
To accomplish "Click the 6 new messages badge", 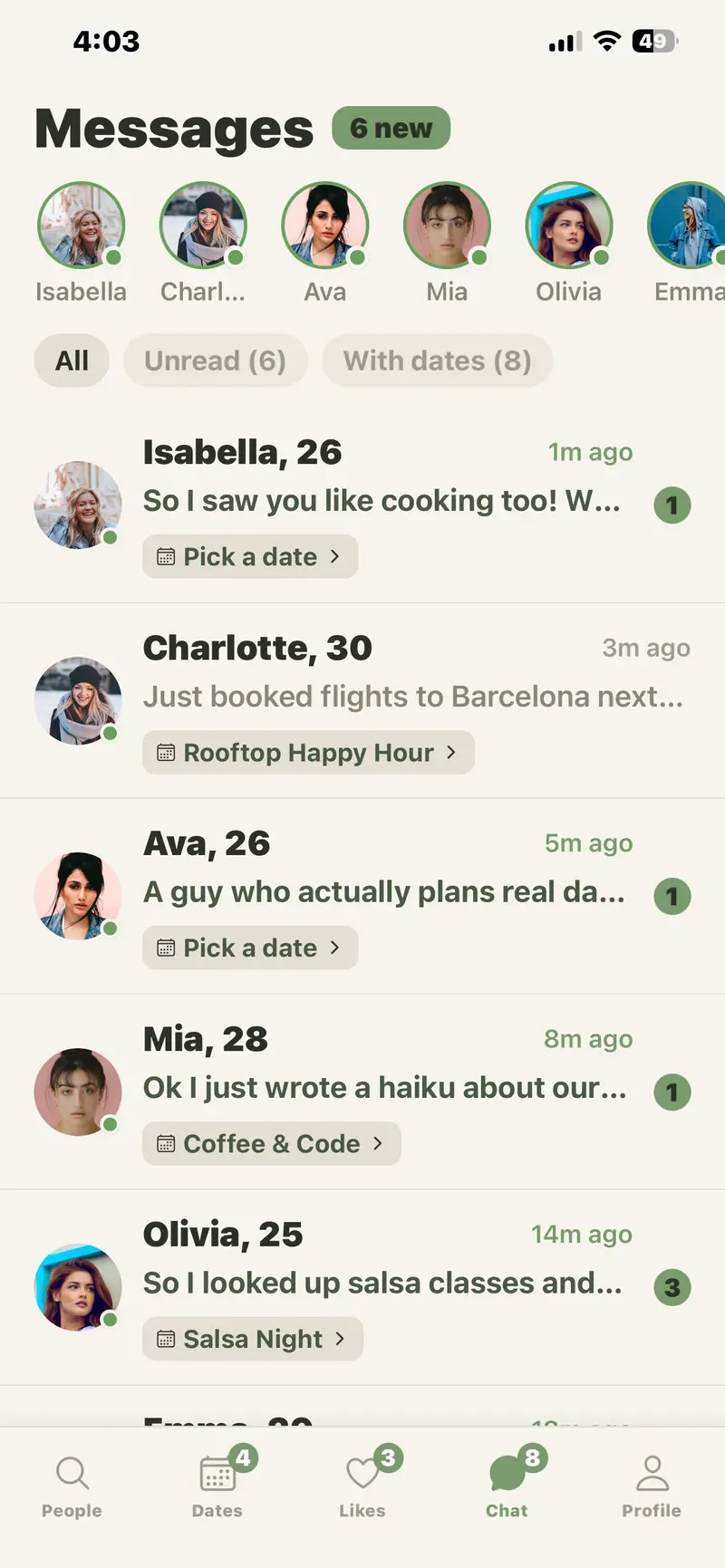I will tap(391, 128).
